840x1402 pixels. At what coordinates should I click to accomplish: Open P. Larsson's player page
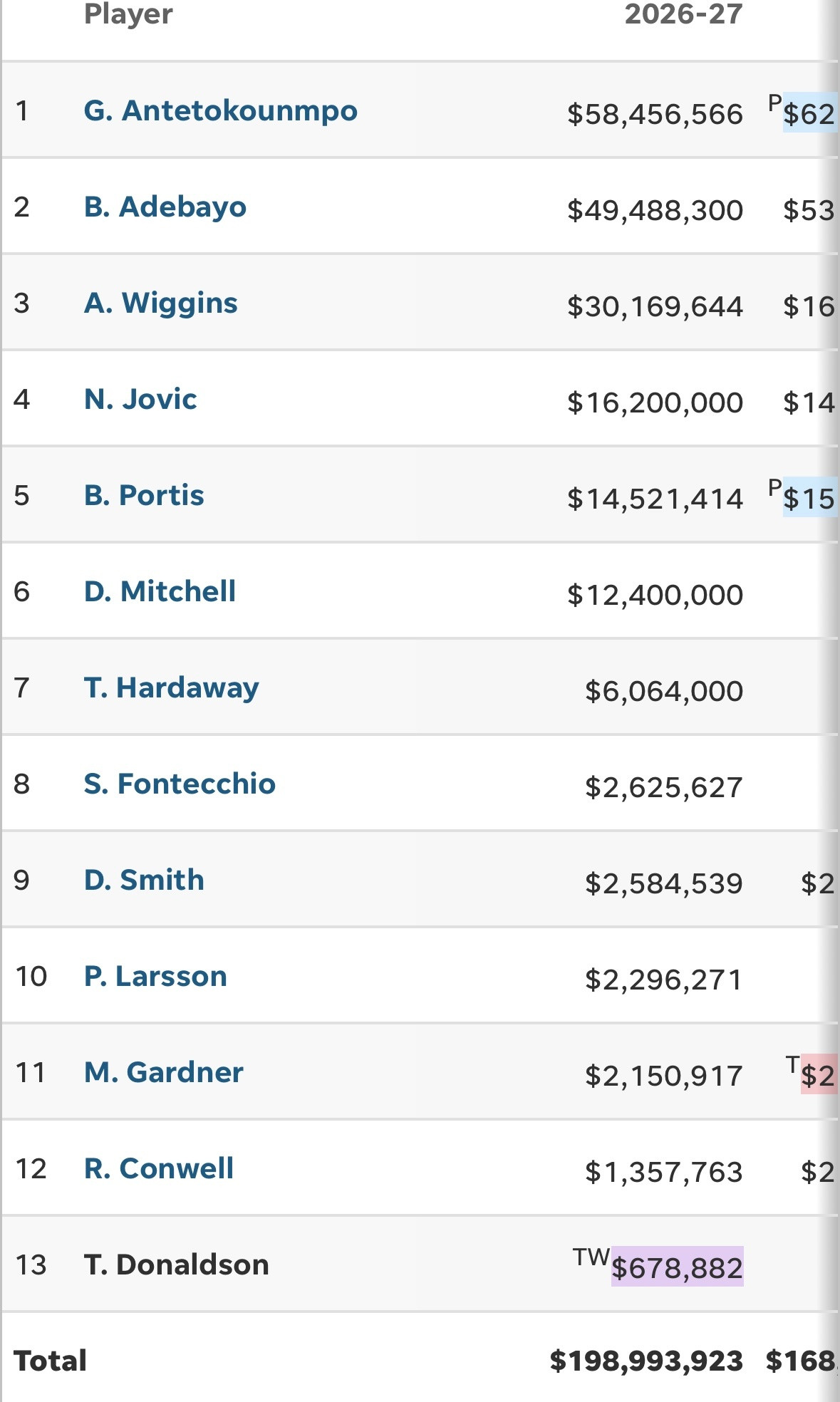pos(155,976)
